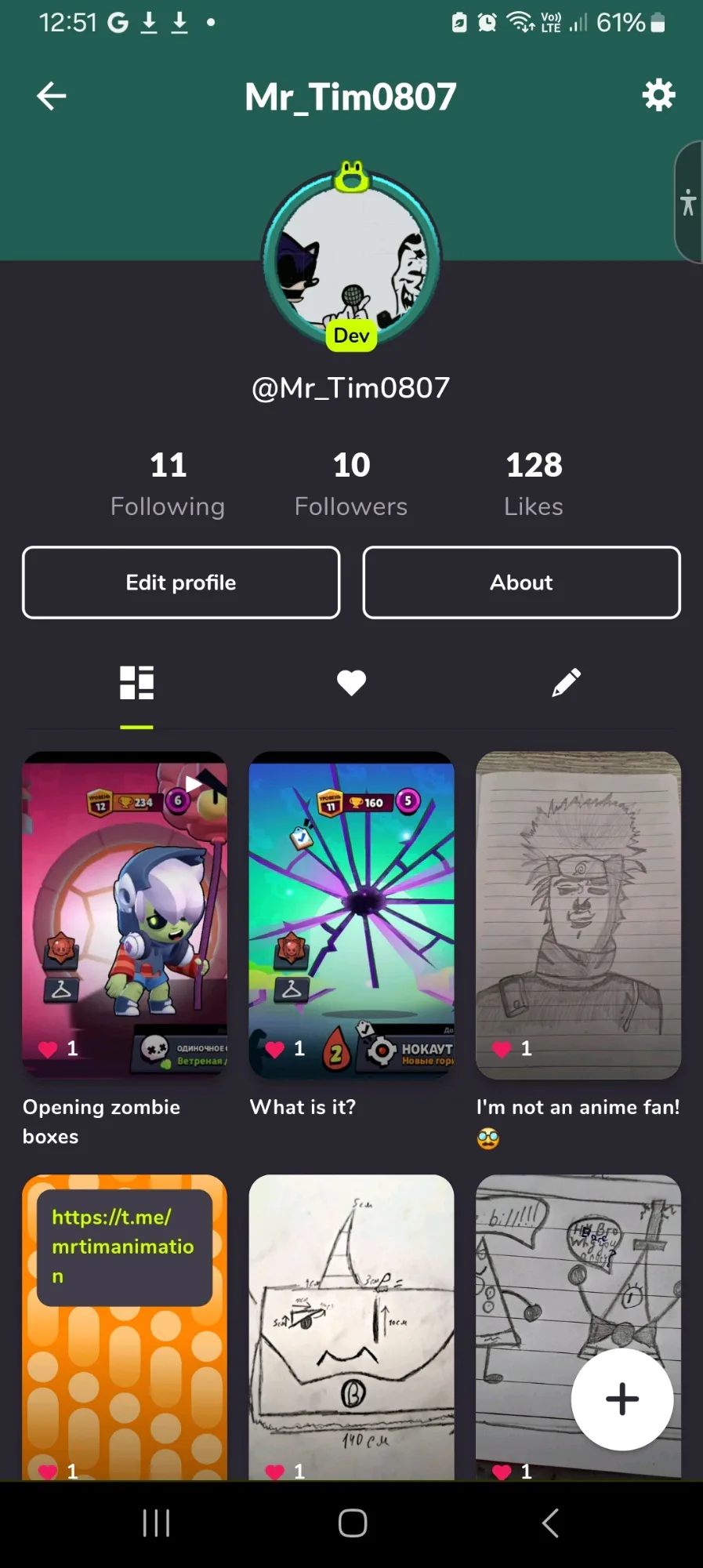Switch to the drafts pencil tab

click(566, 683)
